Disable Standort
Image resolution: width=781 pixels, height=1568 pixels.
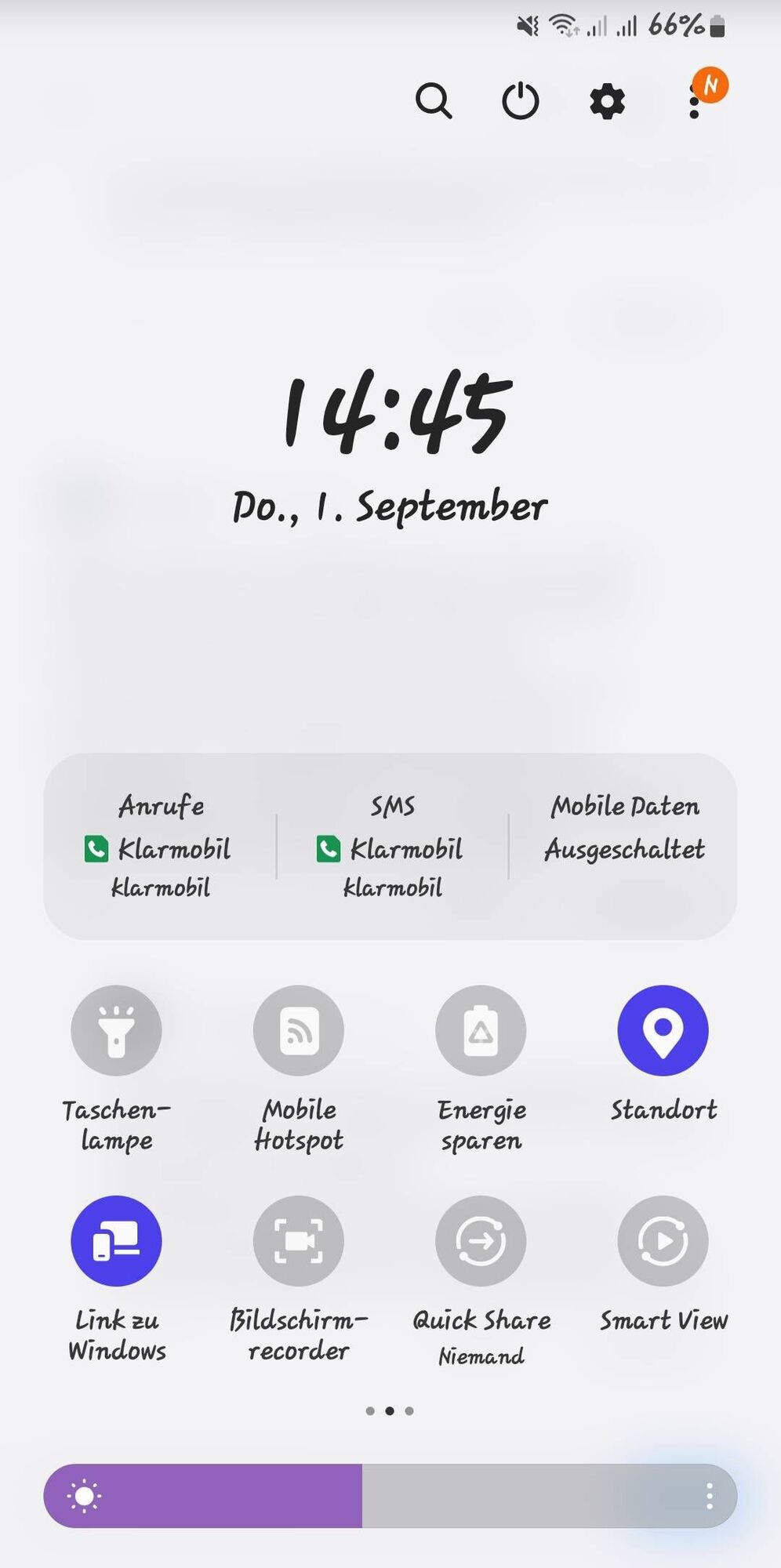tap(663, 1030)
